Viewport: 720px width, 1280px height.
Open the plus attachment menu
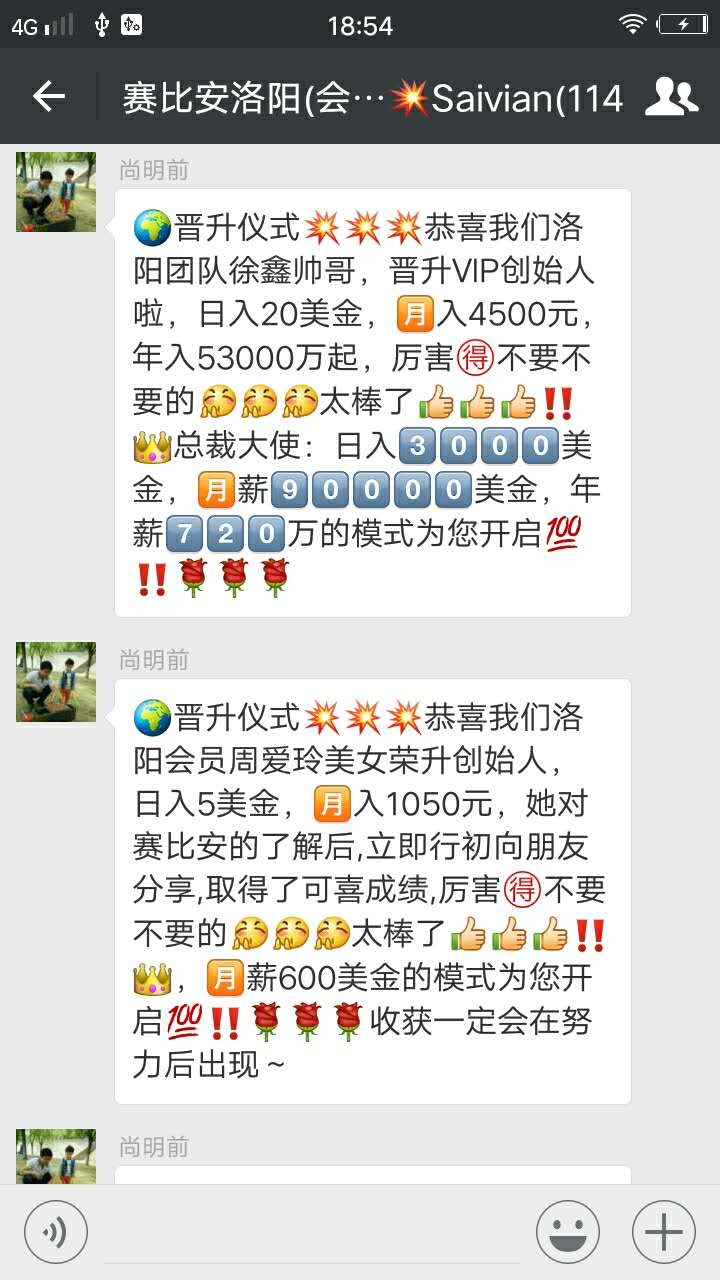tap(664, 1232)
